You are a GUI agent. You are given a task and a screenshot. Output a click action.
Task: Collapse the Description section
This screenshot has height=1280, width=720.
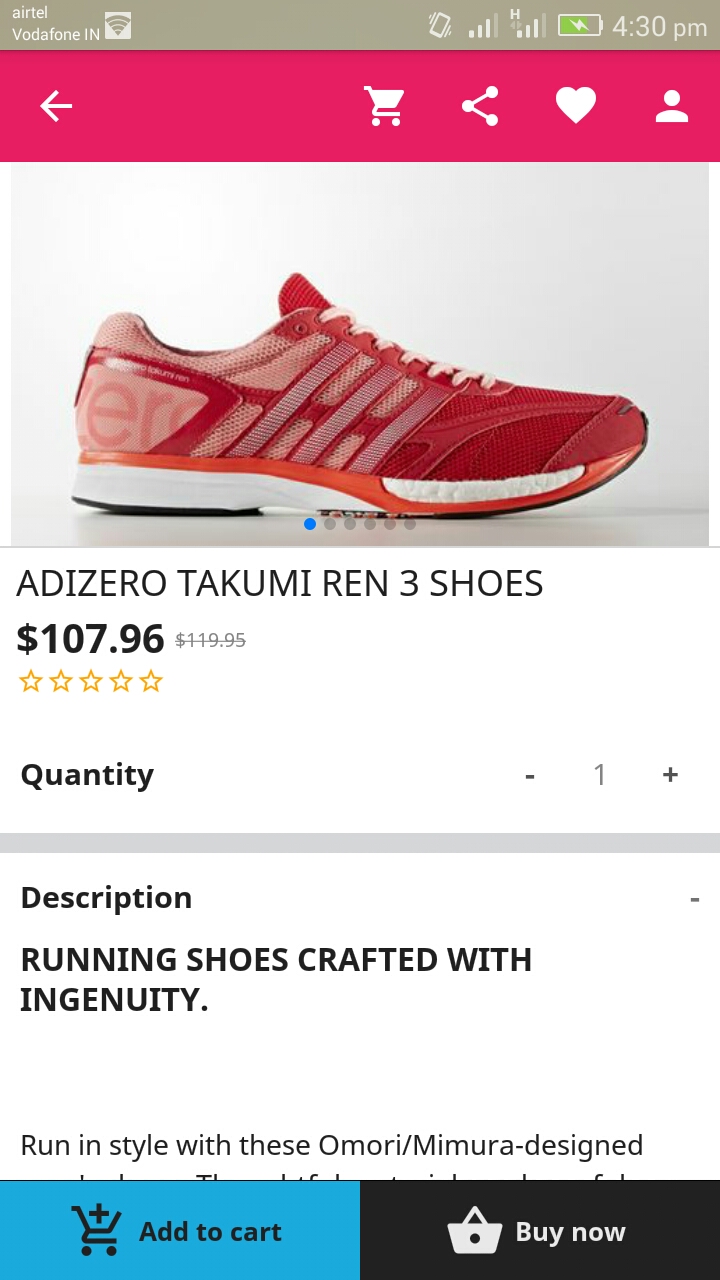[694, 899]
